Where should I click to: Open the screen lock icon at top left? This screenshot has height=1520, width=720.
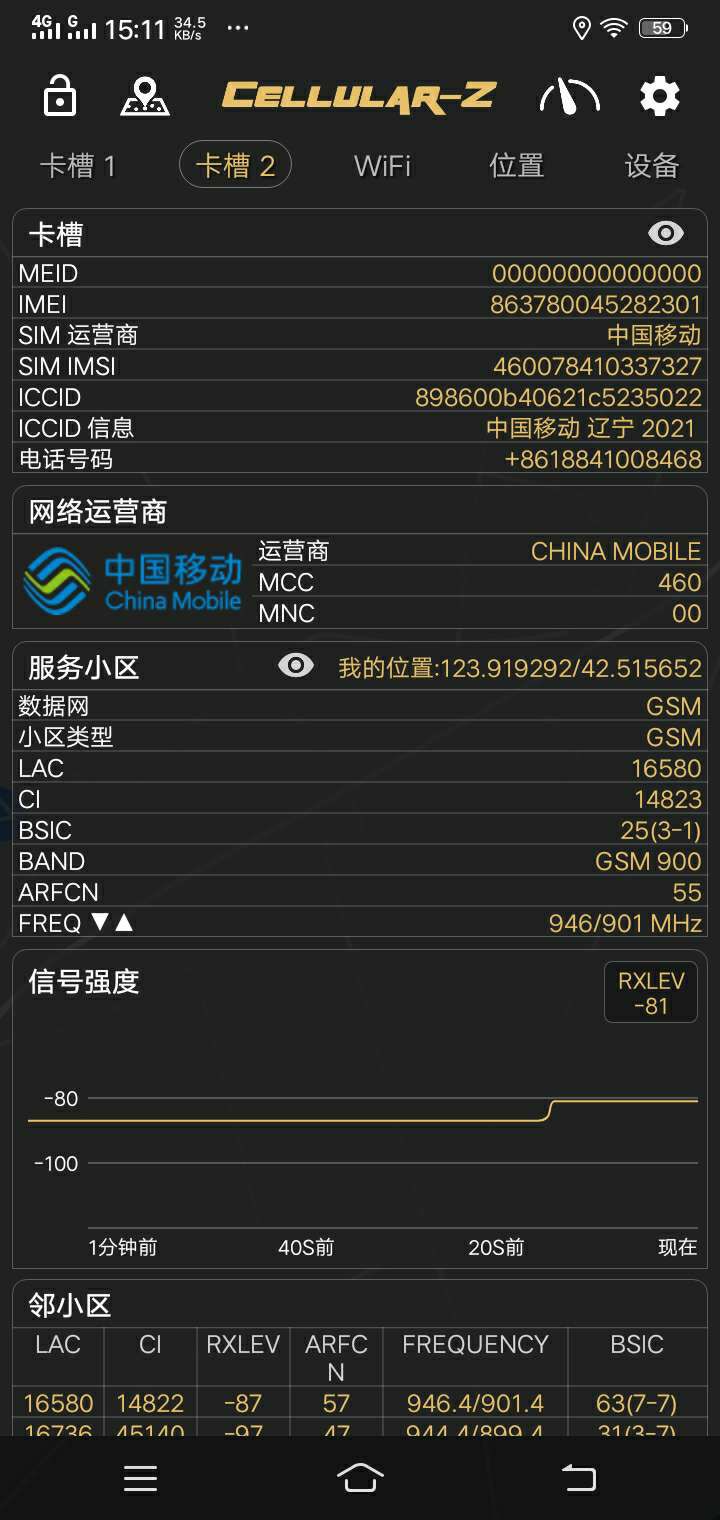pos(58,96)
